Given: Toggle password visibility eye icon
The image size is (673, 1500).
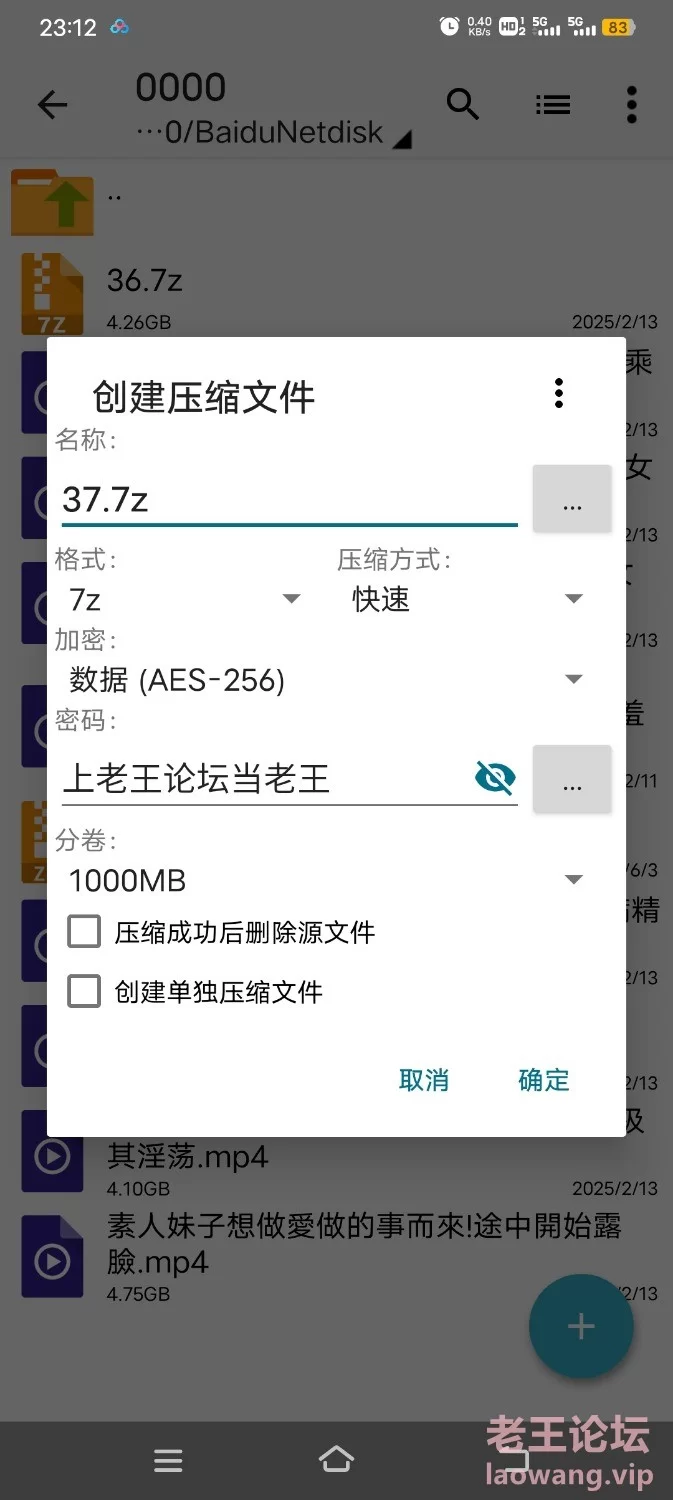Looking at the screenshot, I should coord(495,777).
